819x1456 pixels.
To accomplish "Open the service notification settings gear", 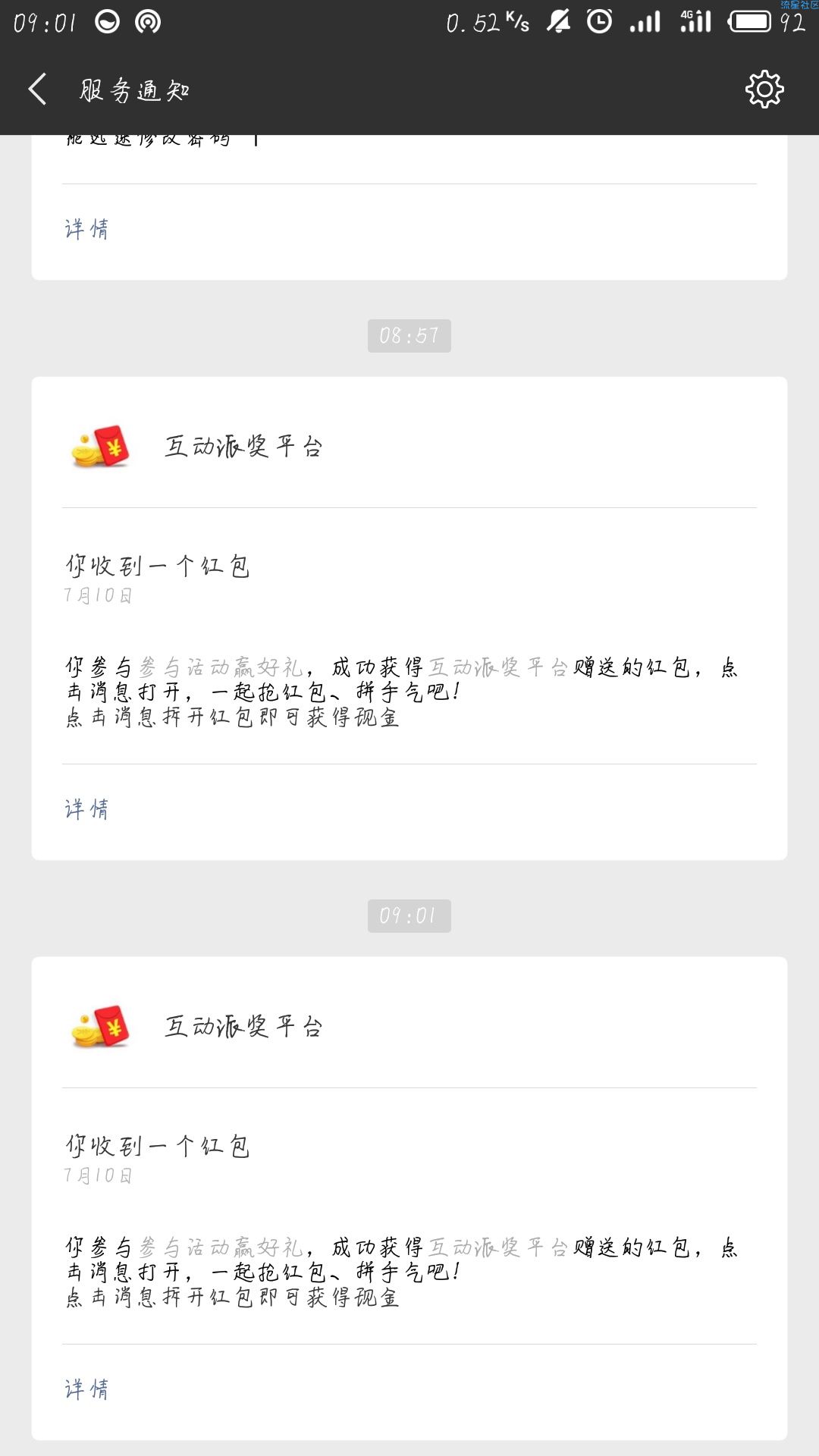I will pos(764,89).
